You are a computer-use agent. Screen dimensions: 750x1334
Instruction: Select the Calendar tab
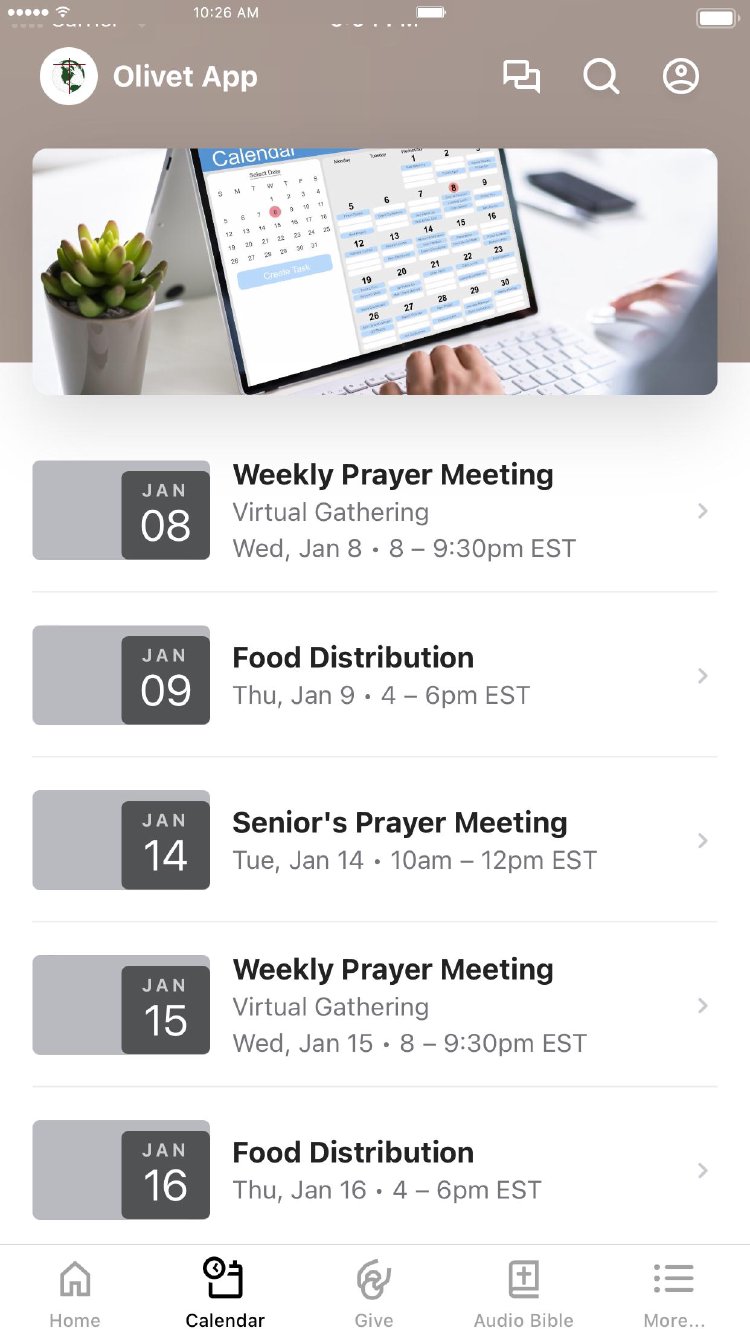click(225, 1292)
